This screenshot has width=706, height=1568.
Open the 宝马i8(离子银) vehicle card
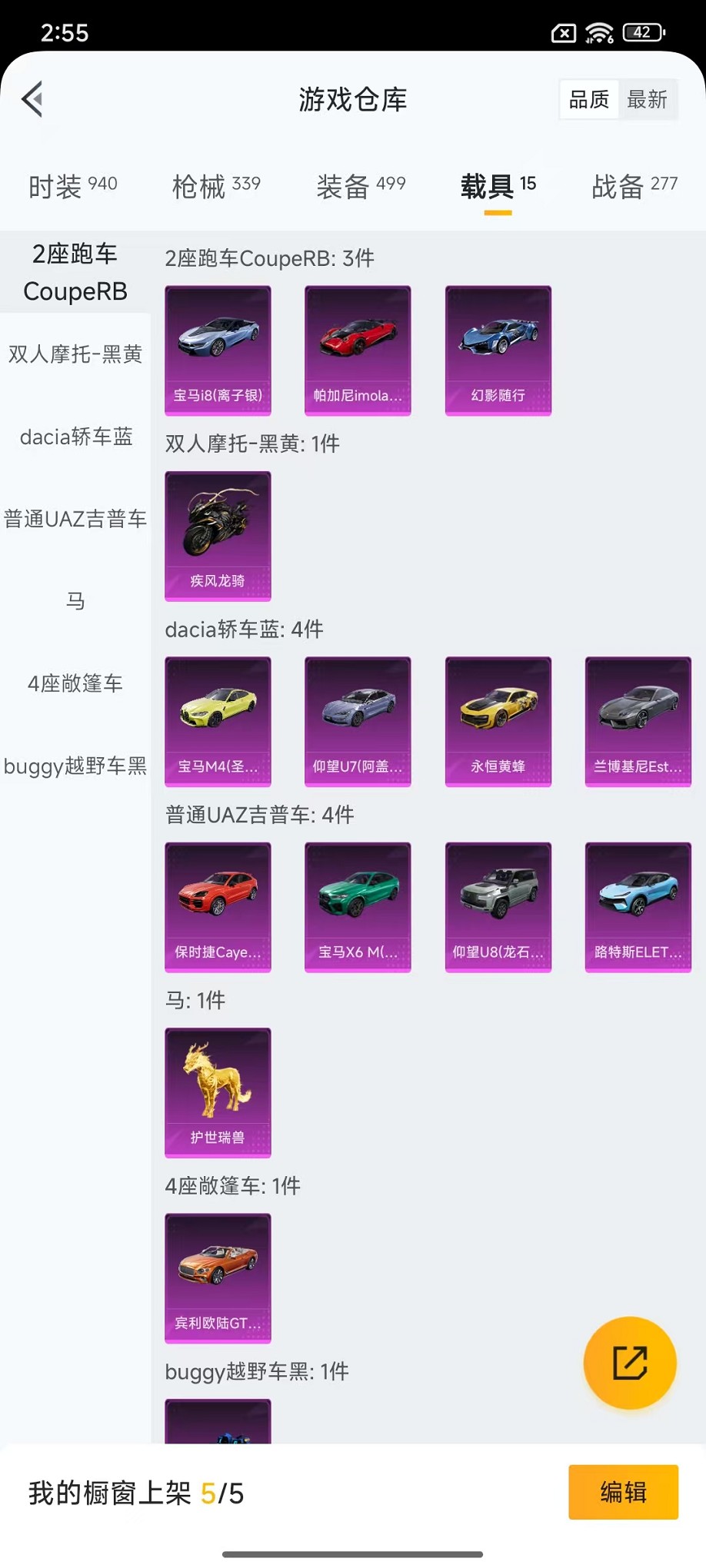click(218, 350)
